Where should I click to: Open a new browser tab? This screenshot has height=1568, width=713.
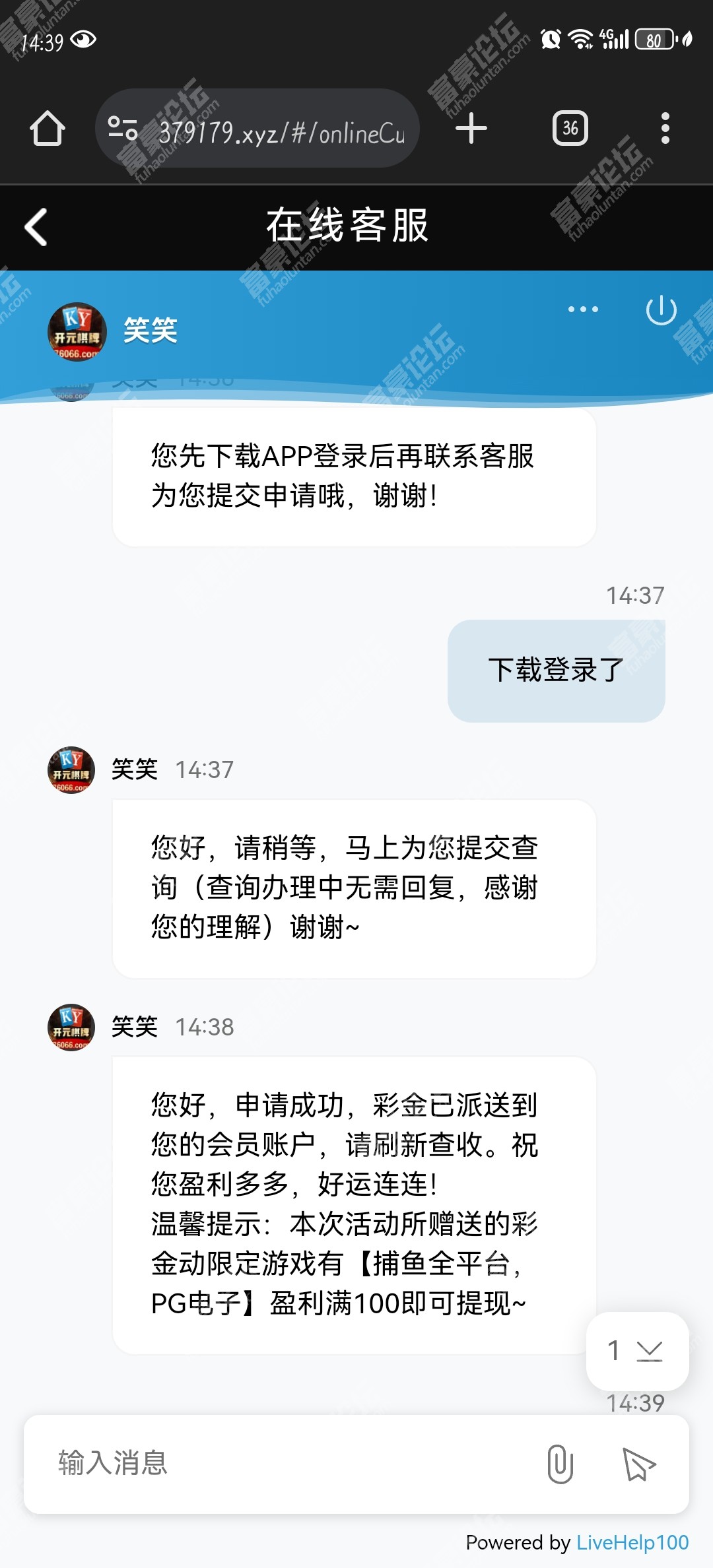point(471,128)
